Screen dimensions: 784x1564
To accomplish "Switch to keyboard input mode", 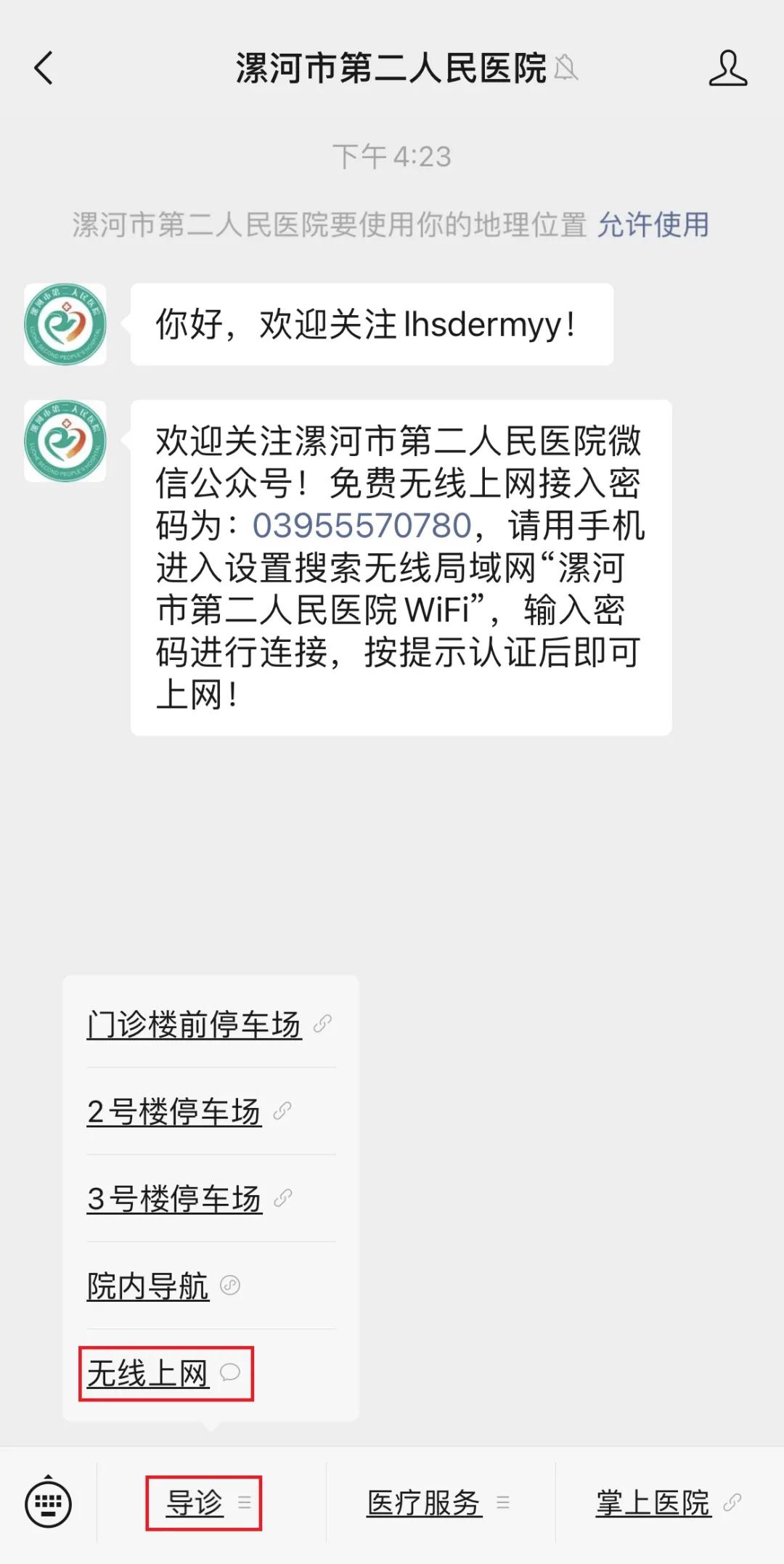I will [x=48, y=1502].
